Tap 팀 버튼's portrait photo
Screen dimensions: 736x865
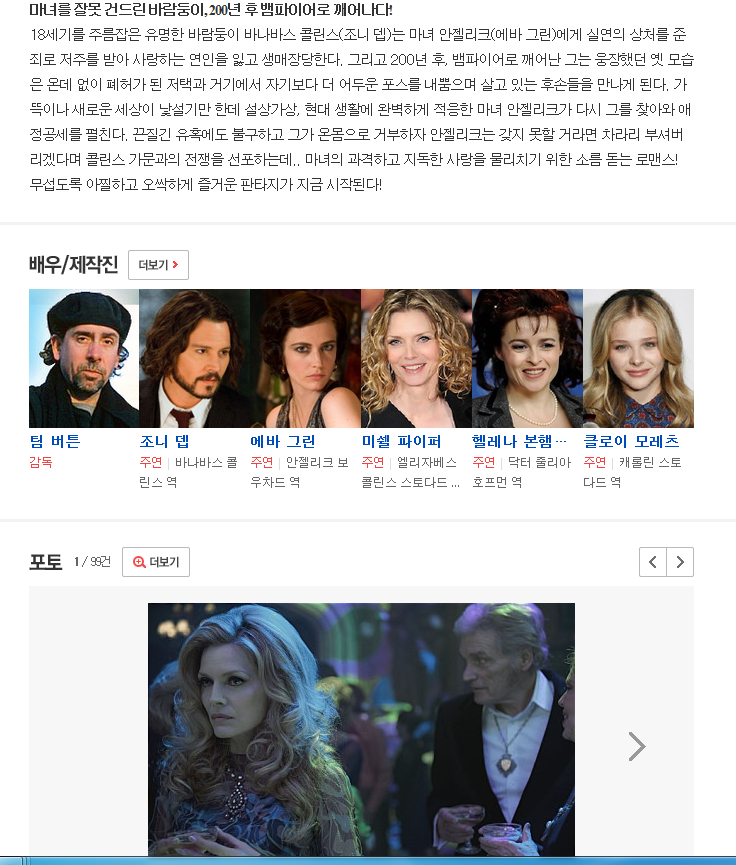coord(84,358)
